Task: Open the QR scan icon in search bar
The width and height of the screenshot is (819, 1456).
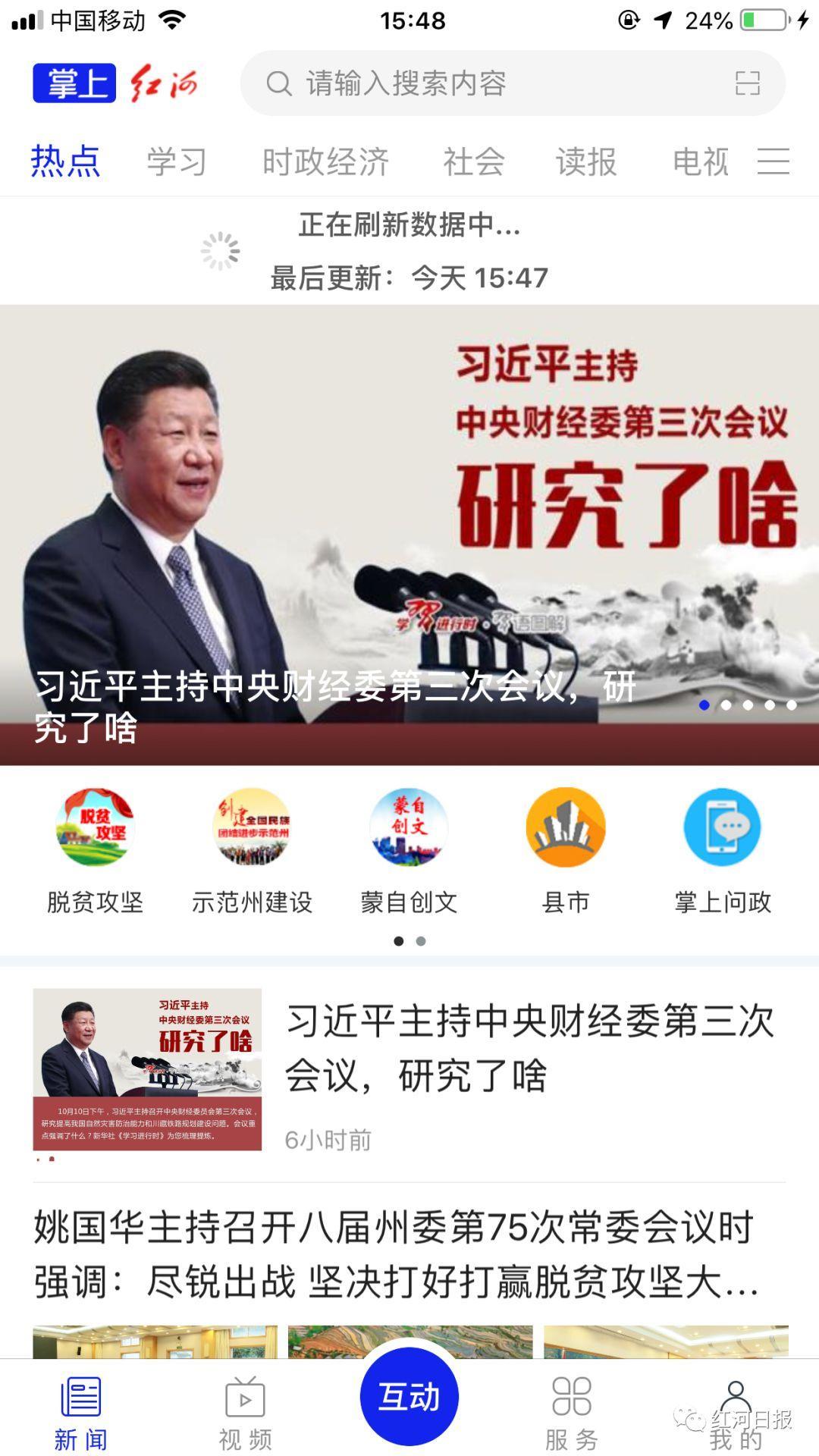Action: coord(747,83)
